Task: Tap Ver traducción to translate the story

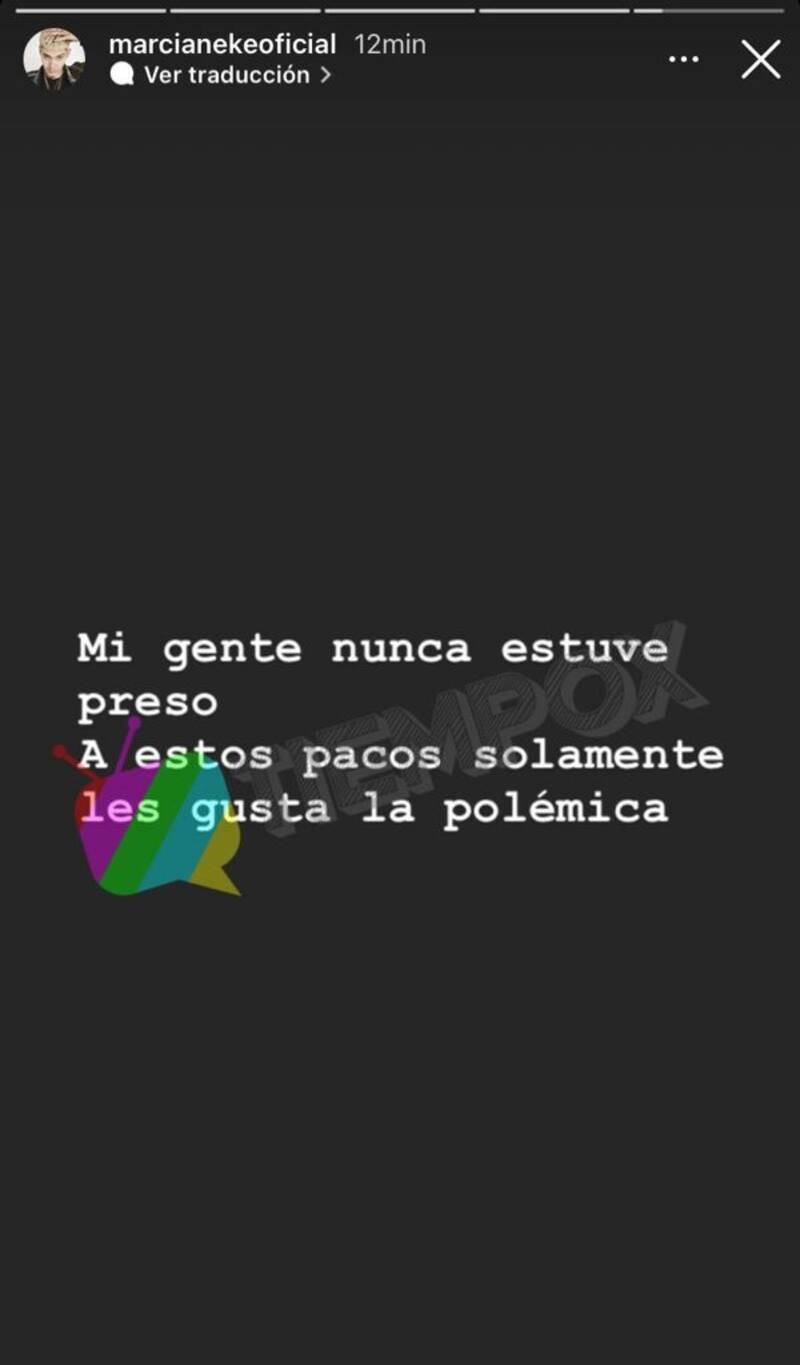Action: point(225,75)
